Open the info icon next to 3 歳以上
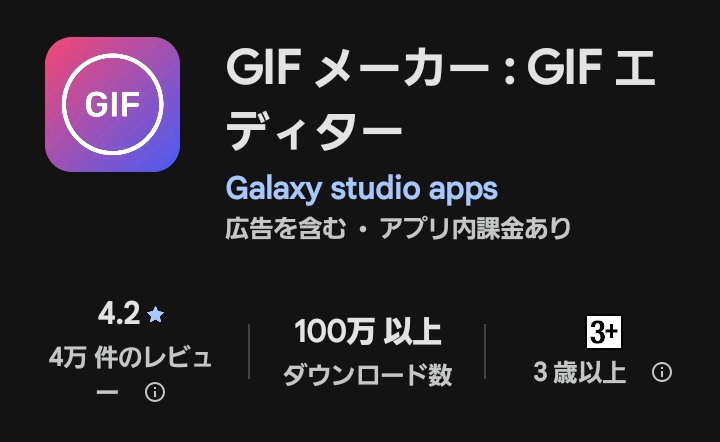The image size is (720, 442). [661, 373]
